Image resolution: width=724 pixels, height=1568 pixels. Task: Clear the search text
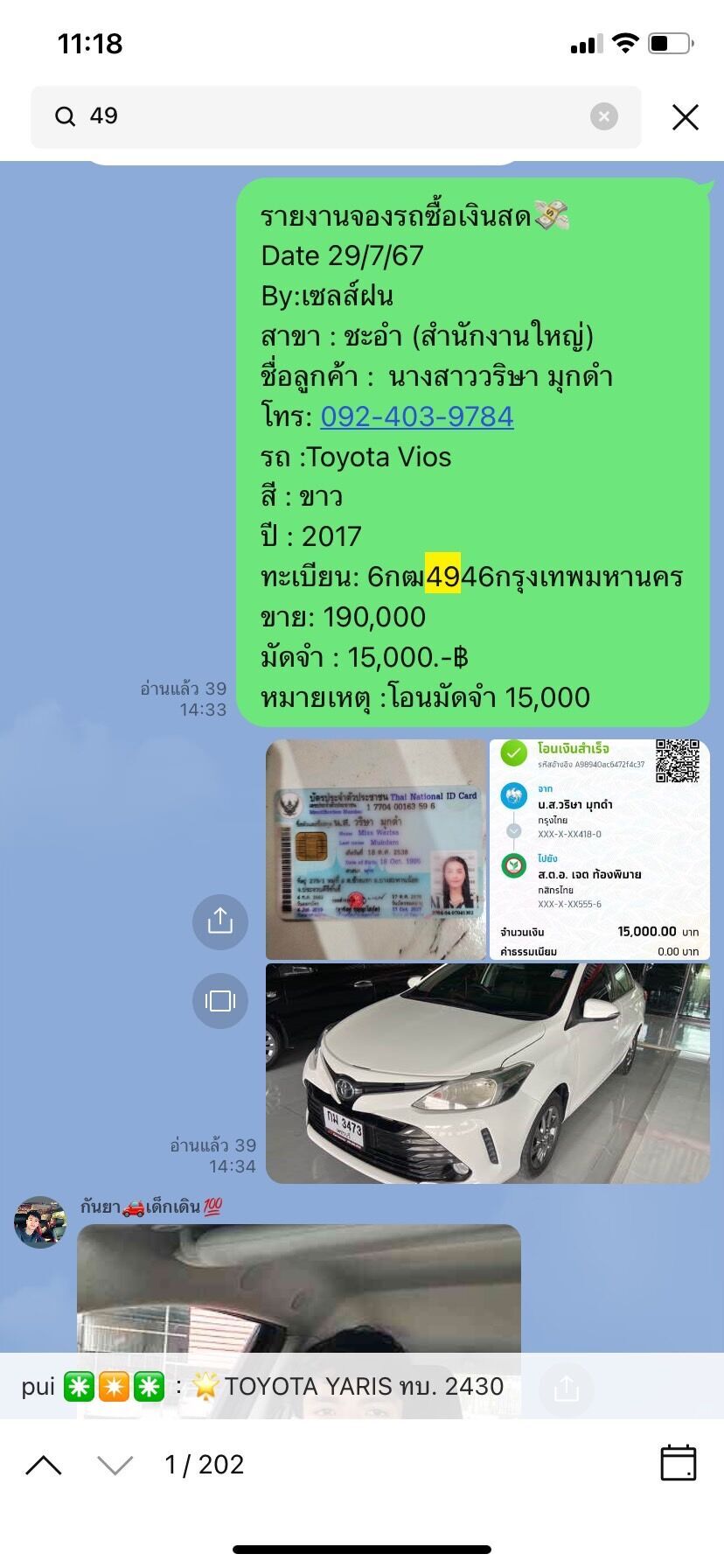point(603,116)
